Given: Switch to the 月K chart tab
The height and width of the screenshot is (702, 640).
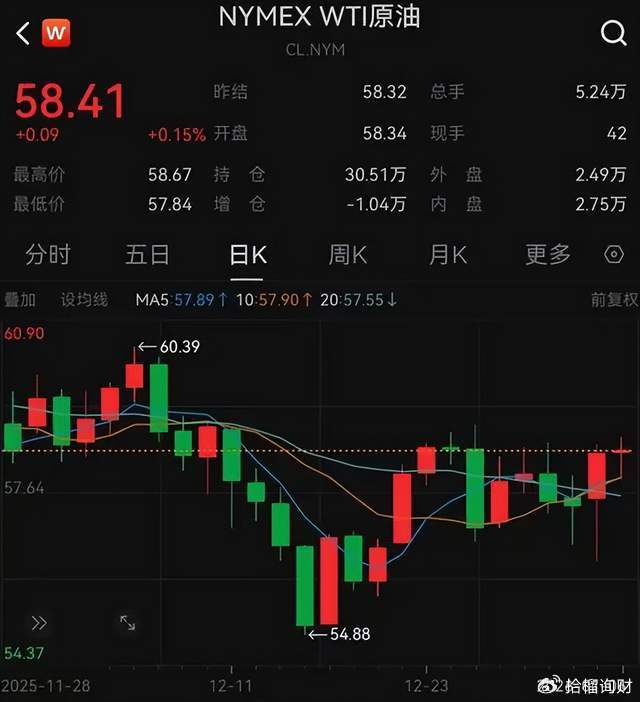Looking at the screenshot, I should click(448, 255).
